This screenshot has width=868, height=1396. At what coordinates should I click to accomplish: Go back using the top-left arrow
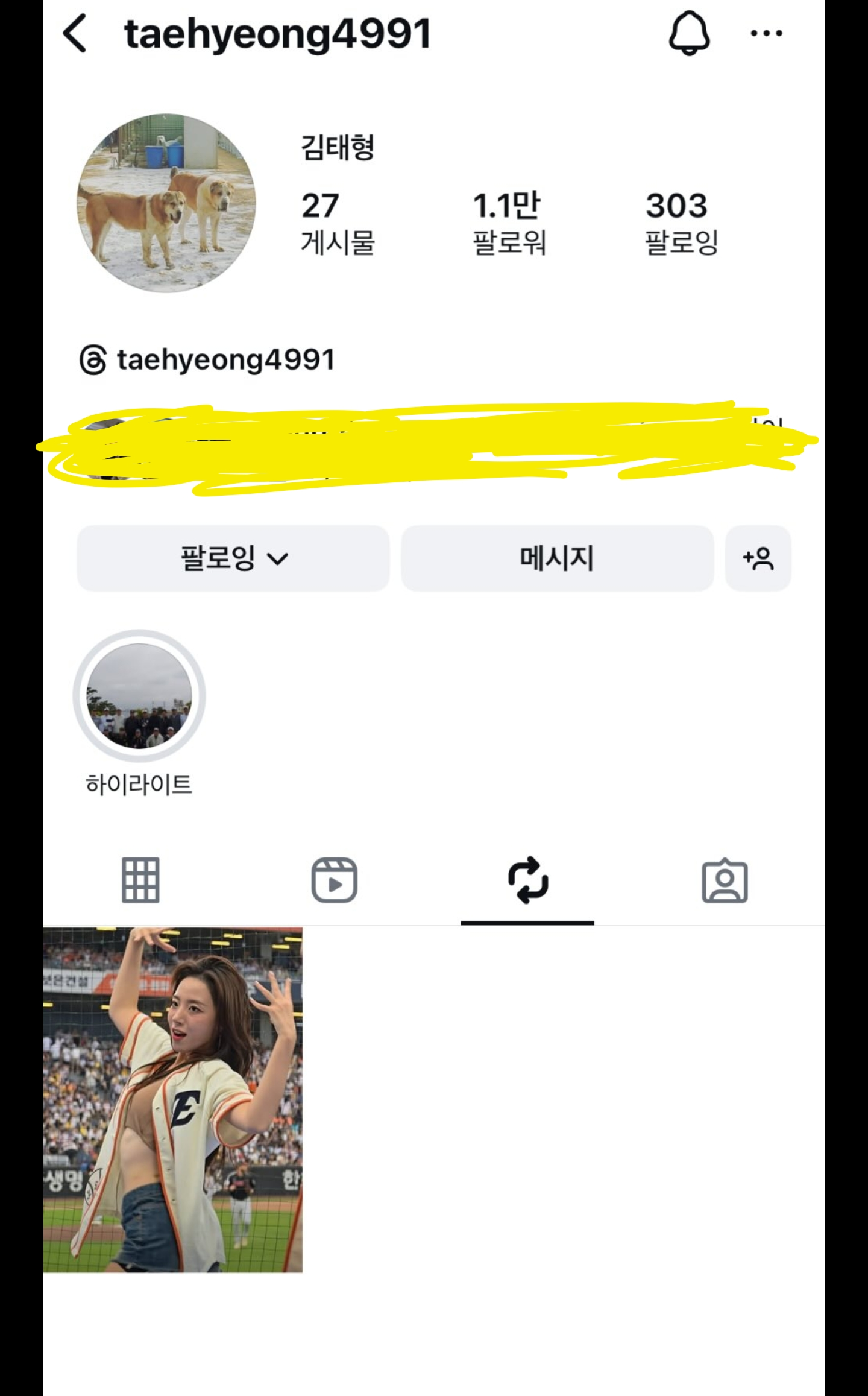coord(75,34)
